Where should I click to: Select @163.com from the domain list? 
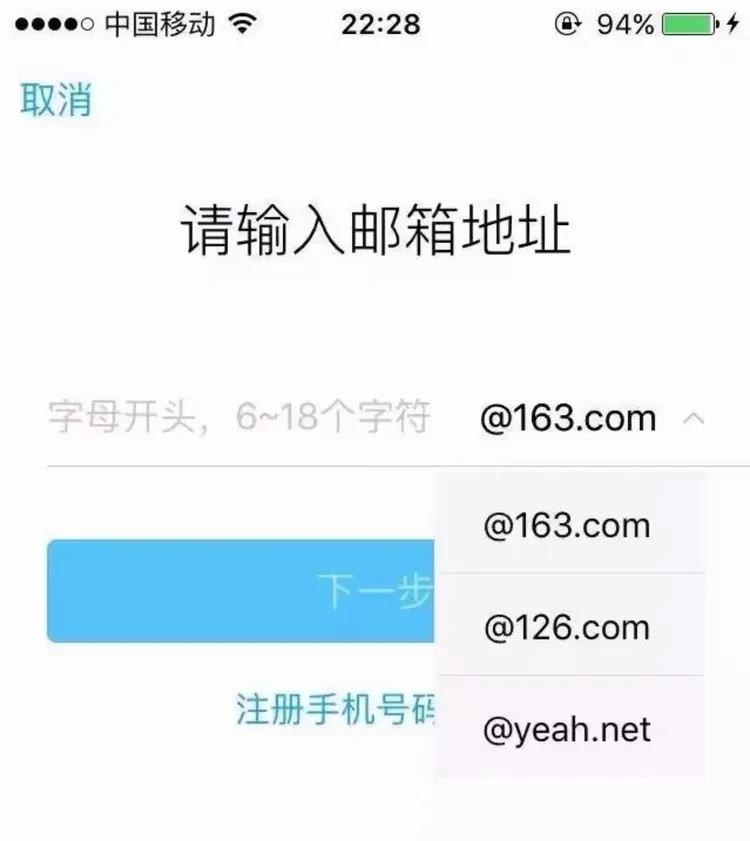567,525
